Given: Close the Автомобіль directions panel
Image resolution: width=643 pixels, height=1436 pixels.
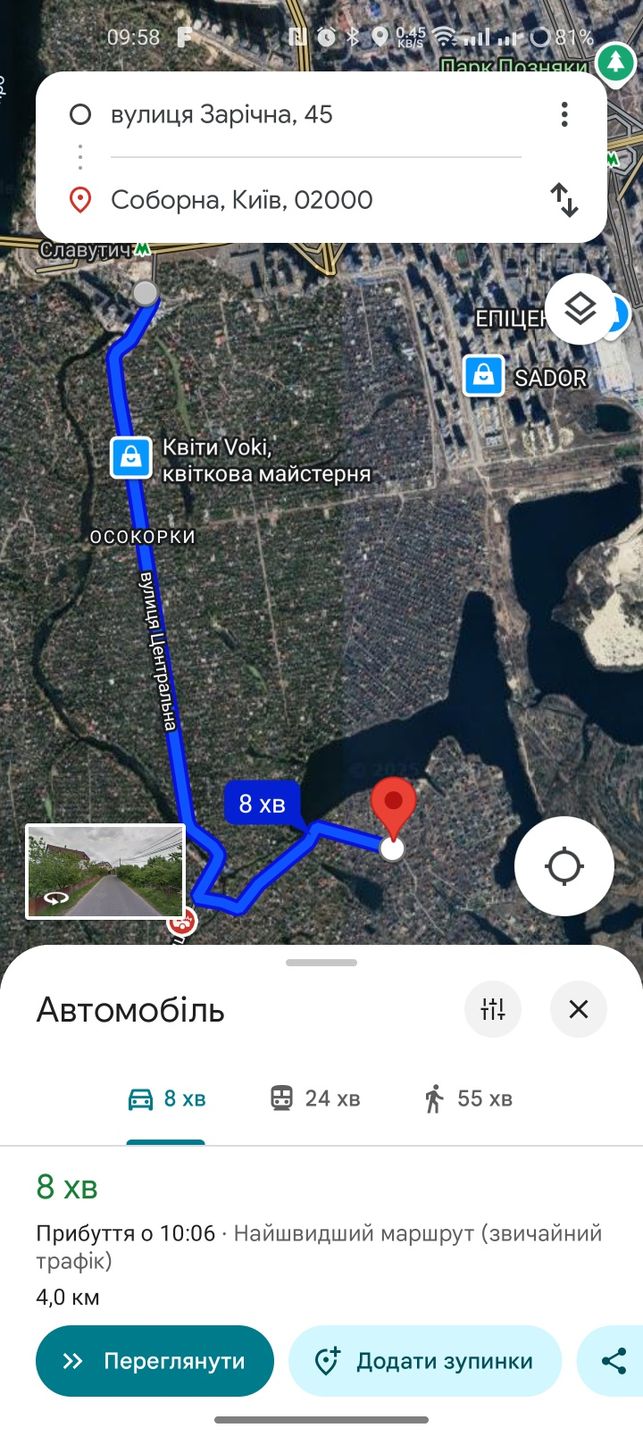Looking at the screenshot, I should point(578,1009).
